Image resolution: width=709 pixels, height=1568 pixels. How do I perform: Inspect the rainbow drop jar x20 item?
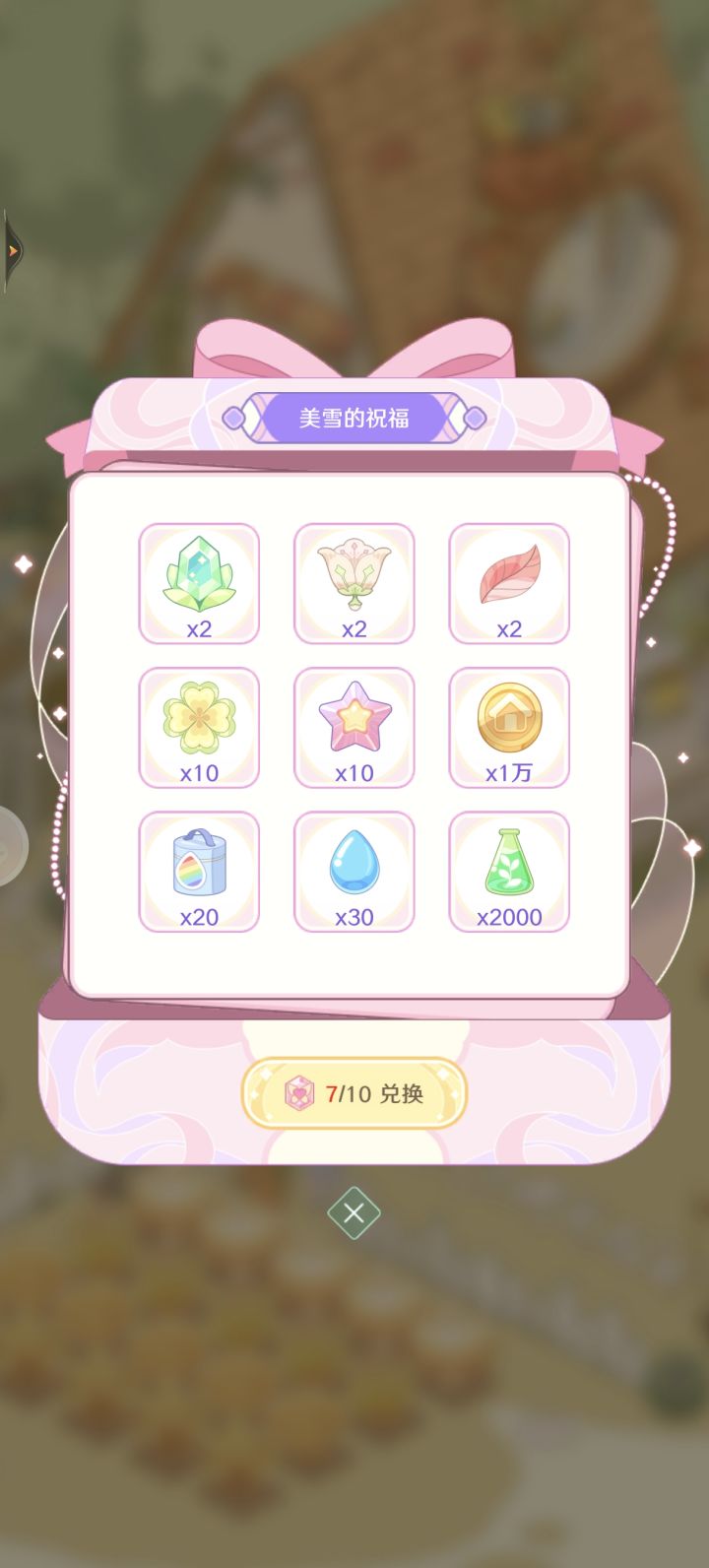(199, 871)
